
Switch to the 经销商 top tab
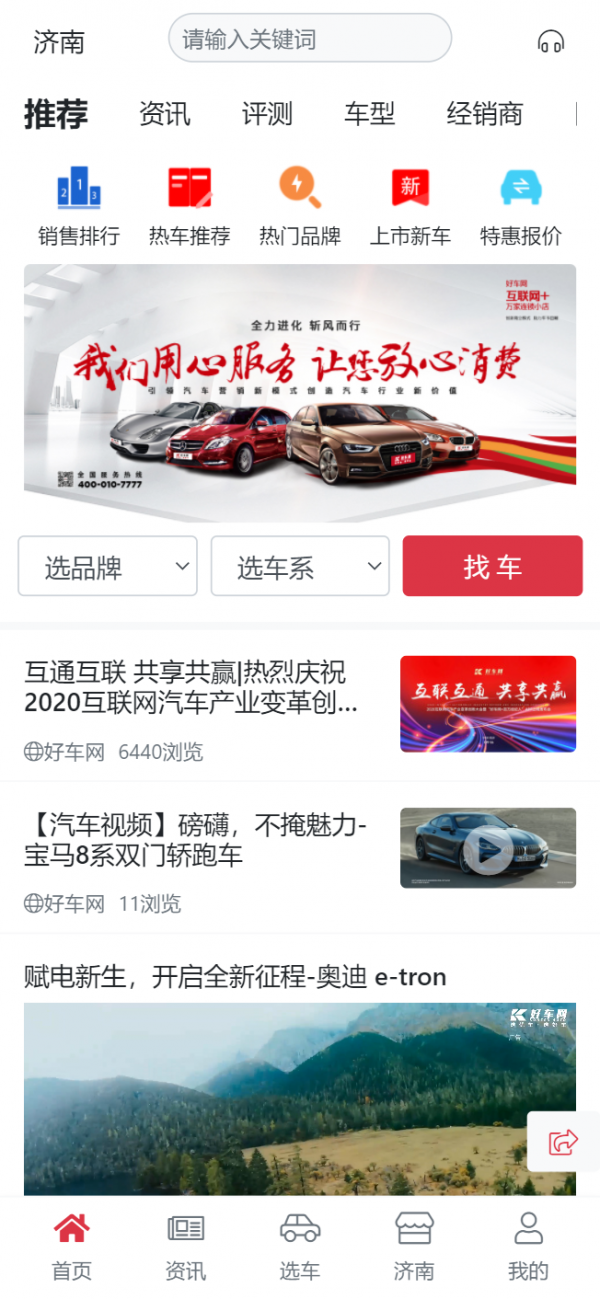point(484,114)
